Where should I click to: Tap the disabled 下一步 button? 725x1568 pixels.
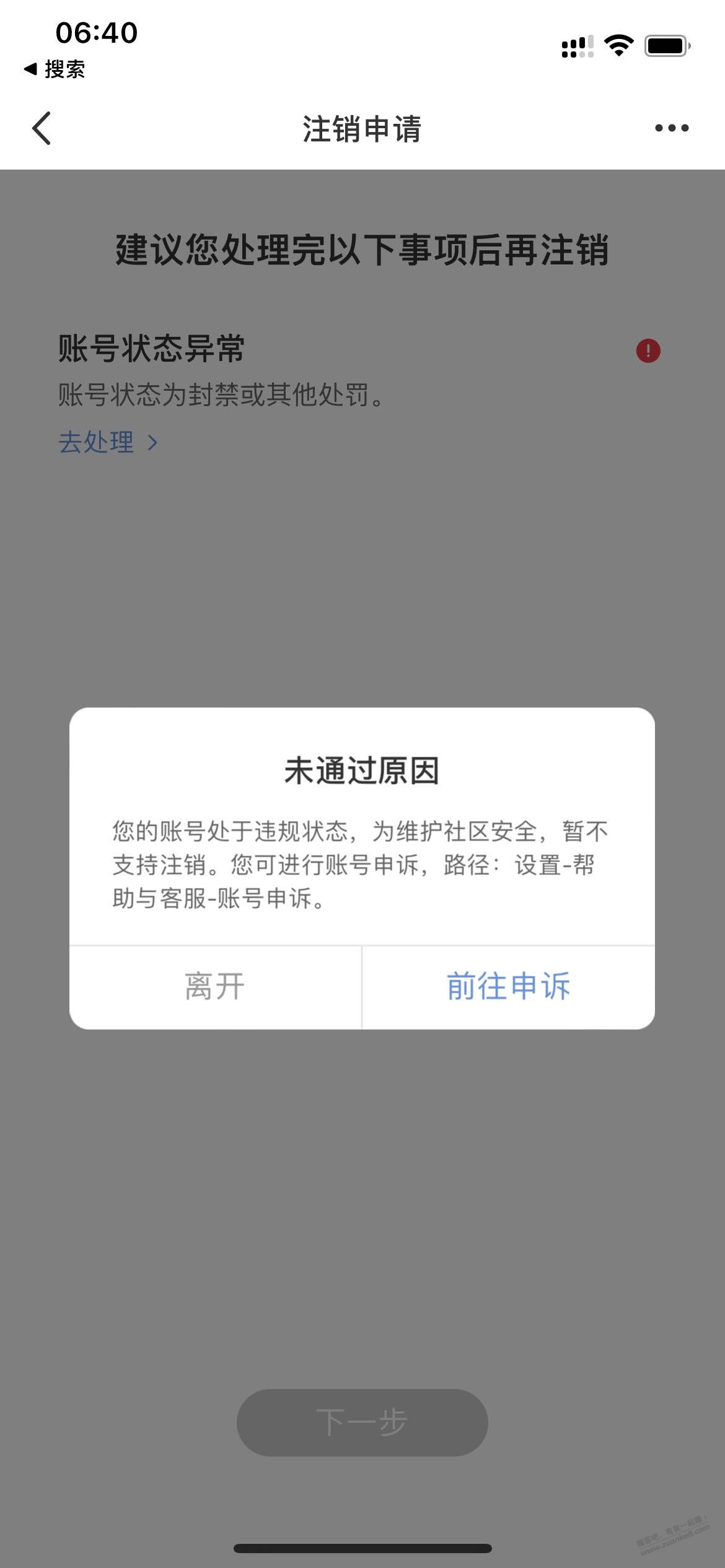click(362, 1422)
